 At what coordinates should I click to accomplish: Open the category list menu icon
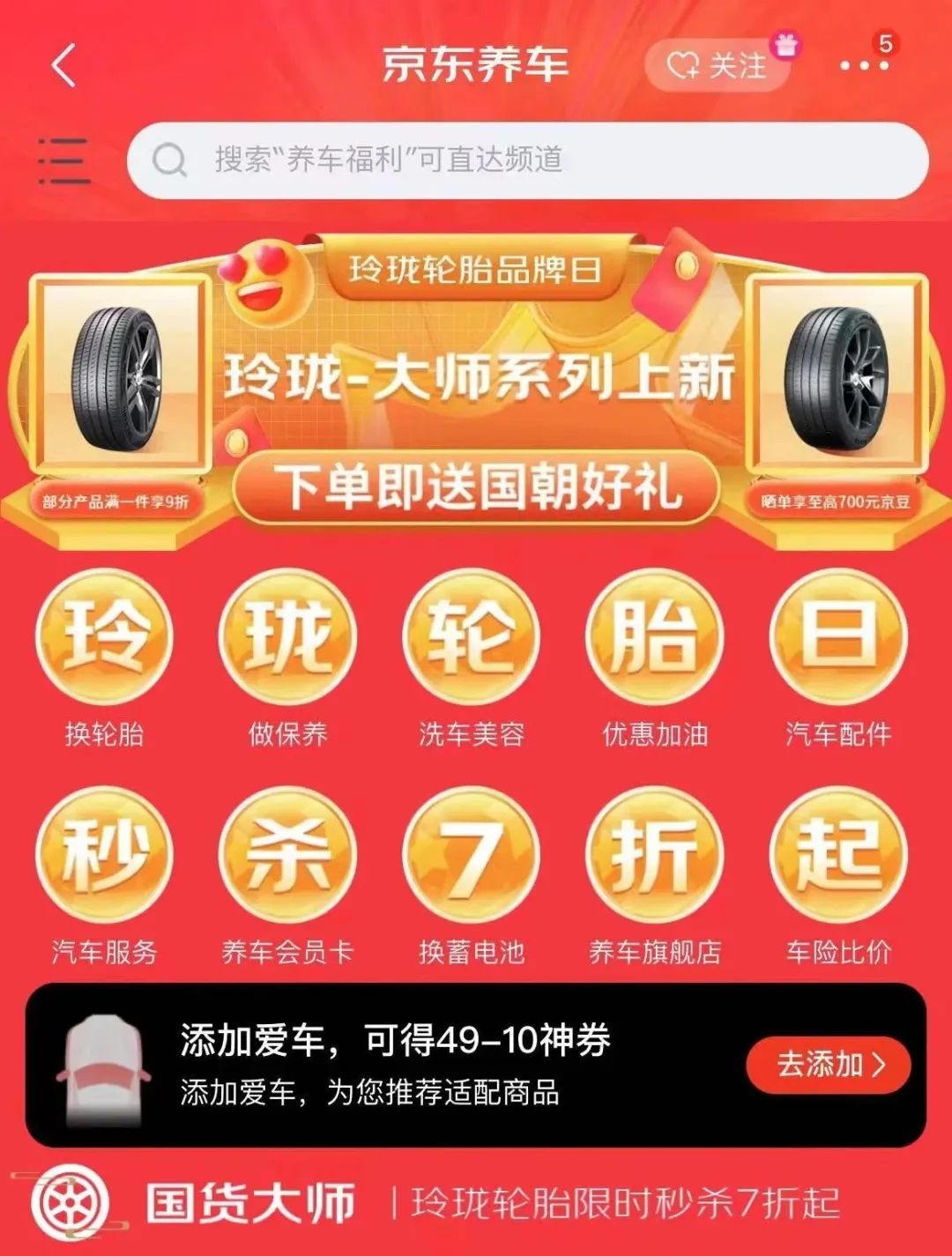(64, 160)
